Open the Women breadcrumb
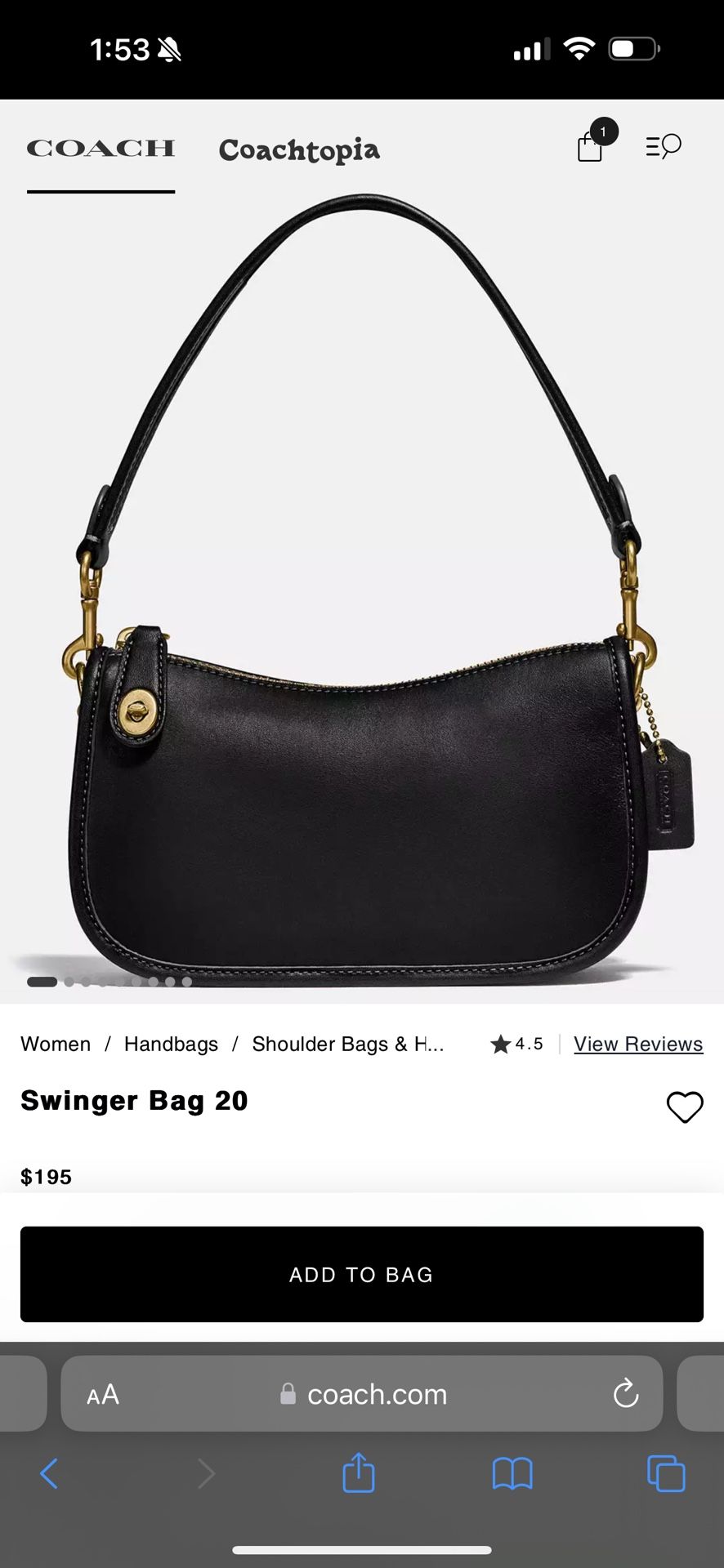Screen dimensions: 724x1568 pyautogui.click(x=56, y=1044)
